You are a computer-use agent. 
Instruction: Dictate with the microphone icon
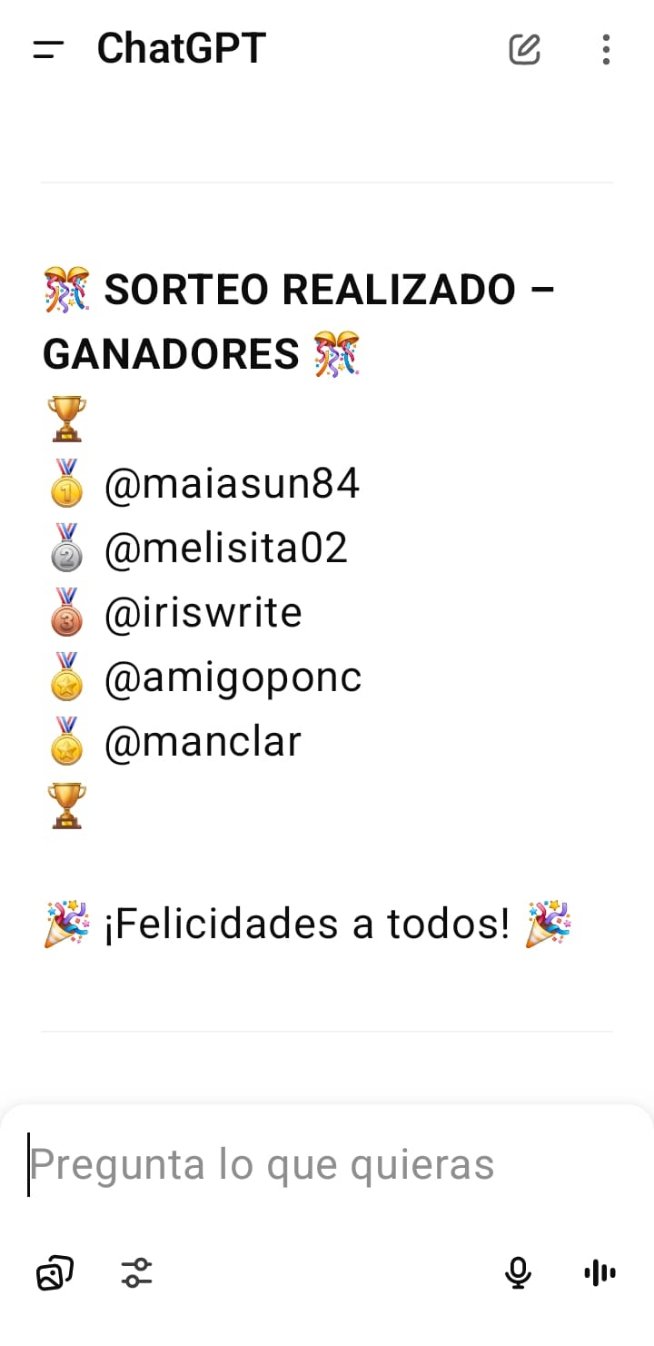(x=517, y=1273)
